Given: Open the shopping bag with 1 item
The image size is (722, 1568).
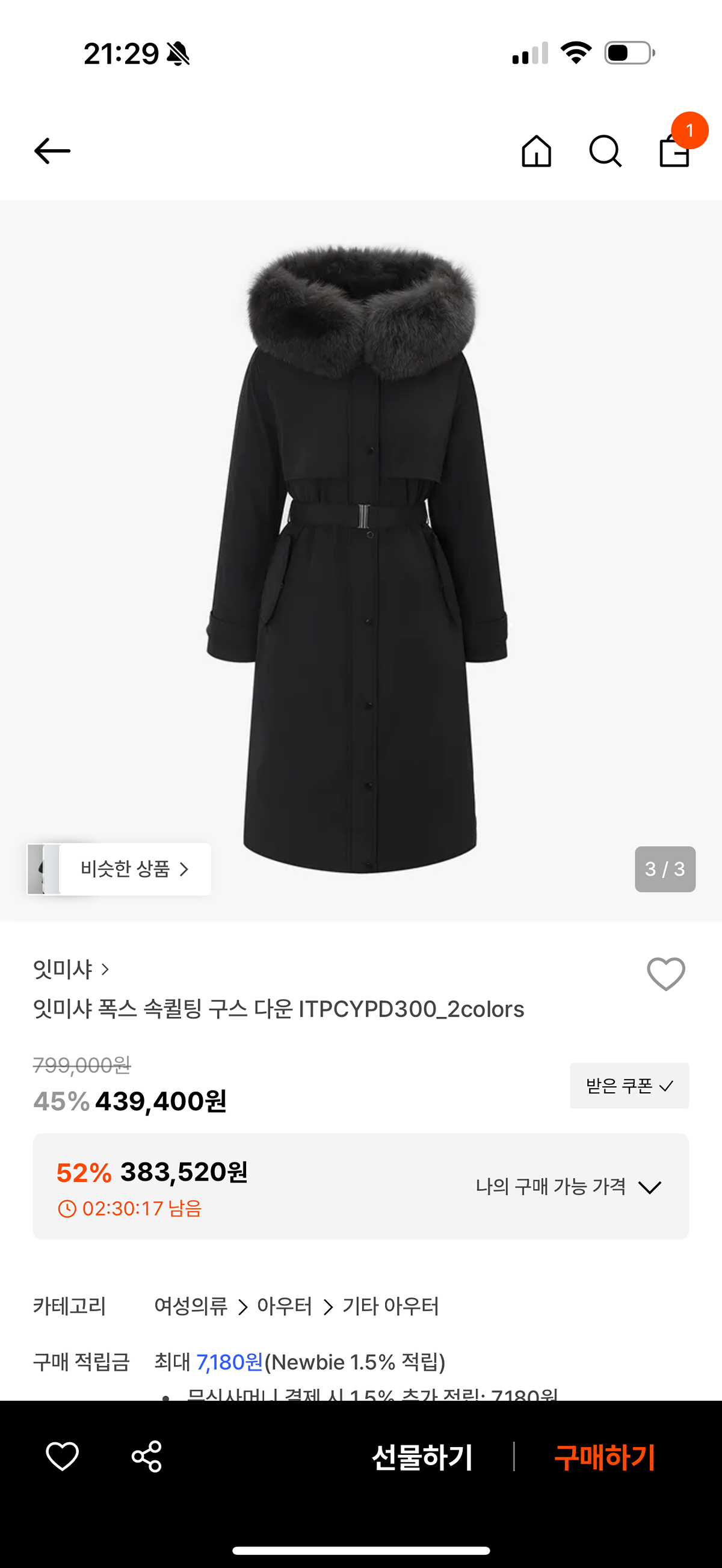Looking at the screenshot, I should pyautogui.click(x=675, y=150).
